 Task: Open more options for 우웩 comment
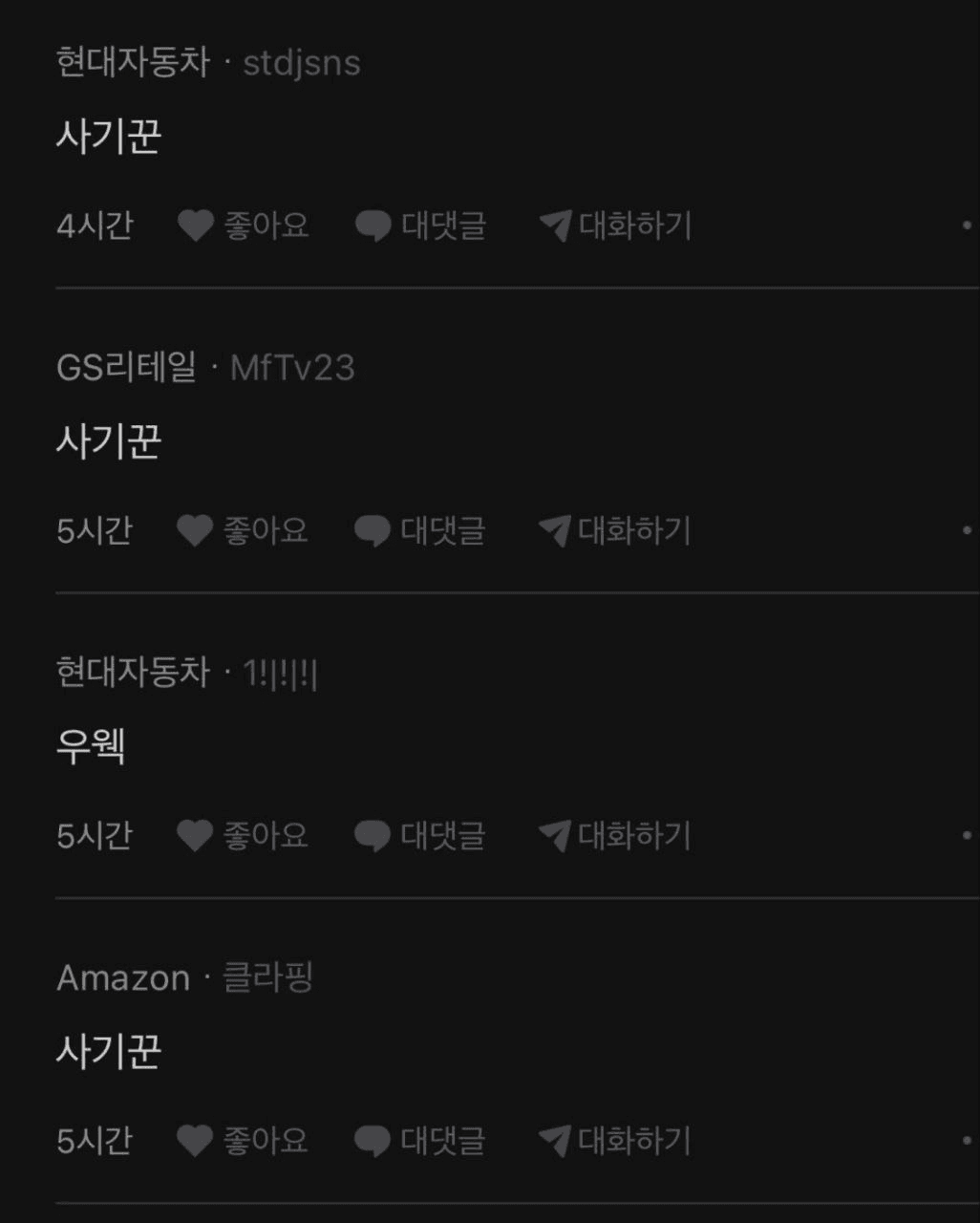(x=967, y=835)
